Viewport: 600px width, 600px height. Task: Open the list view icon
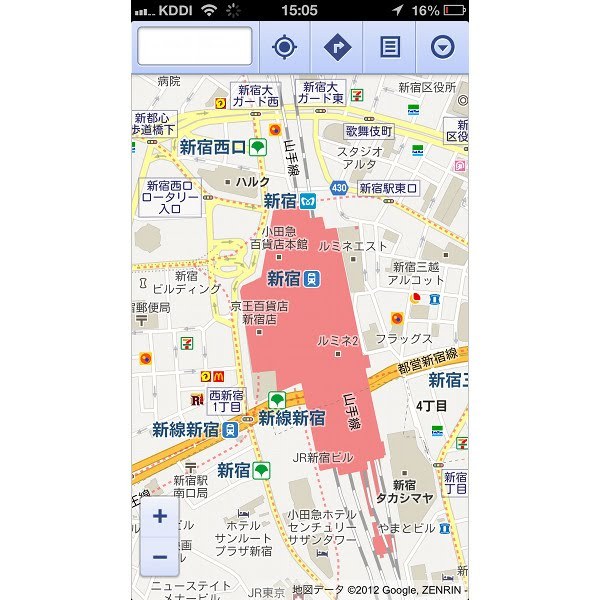(x=390, y=47)
